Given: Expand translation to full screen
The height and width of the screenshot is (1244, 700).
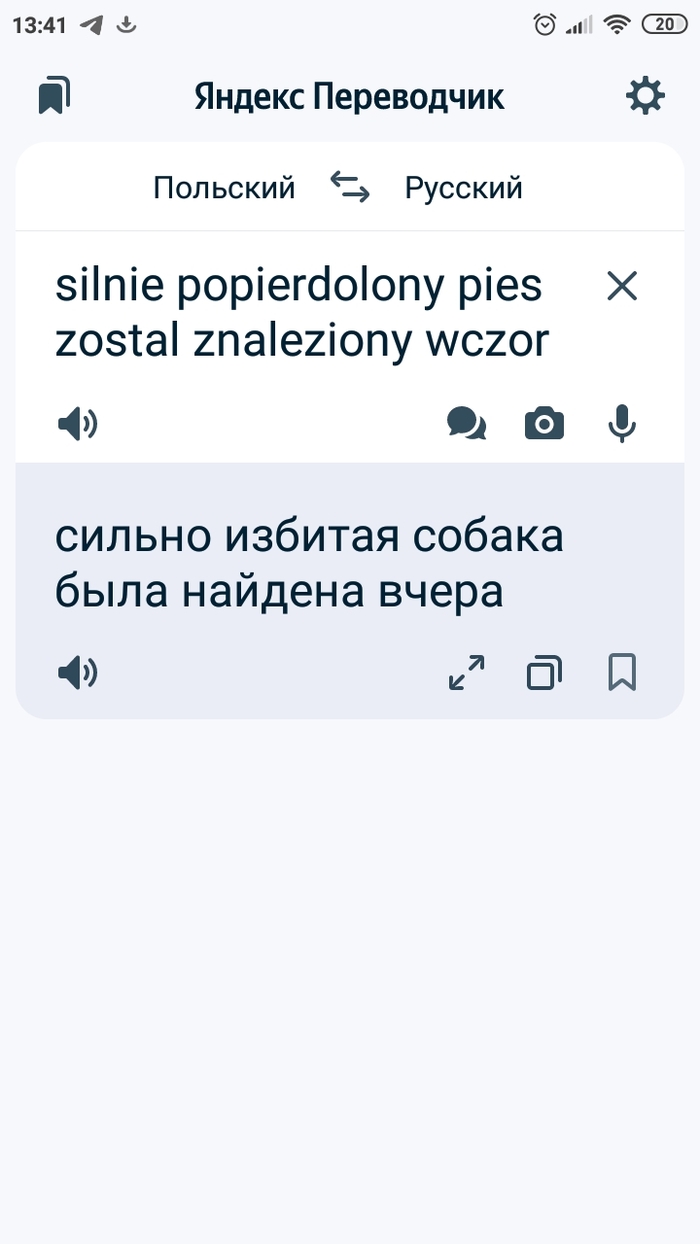Looking at the screenshot, I should coord(466,673).
